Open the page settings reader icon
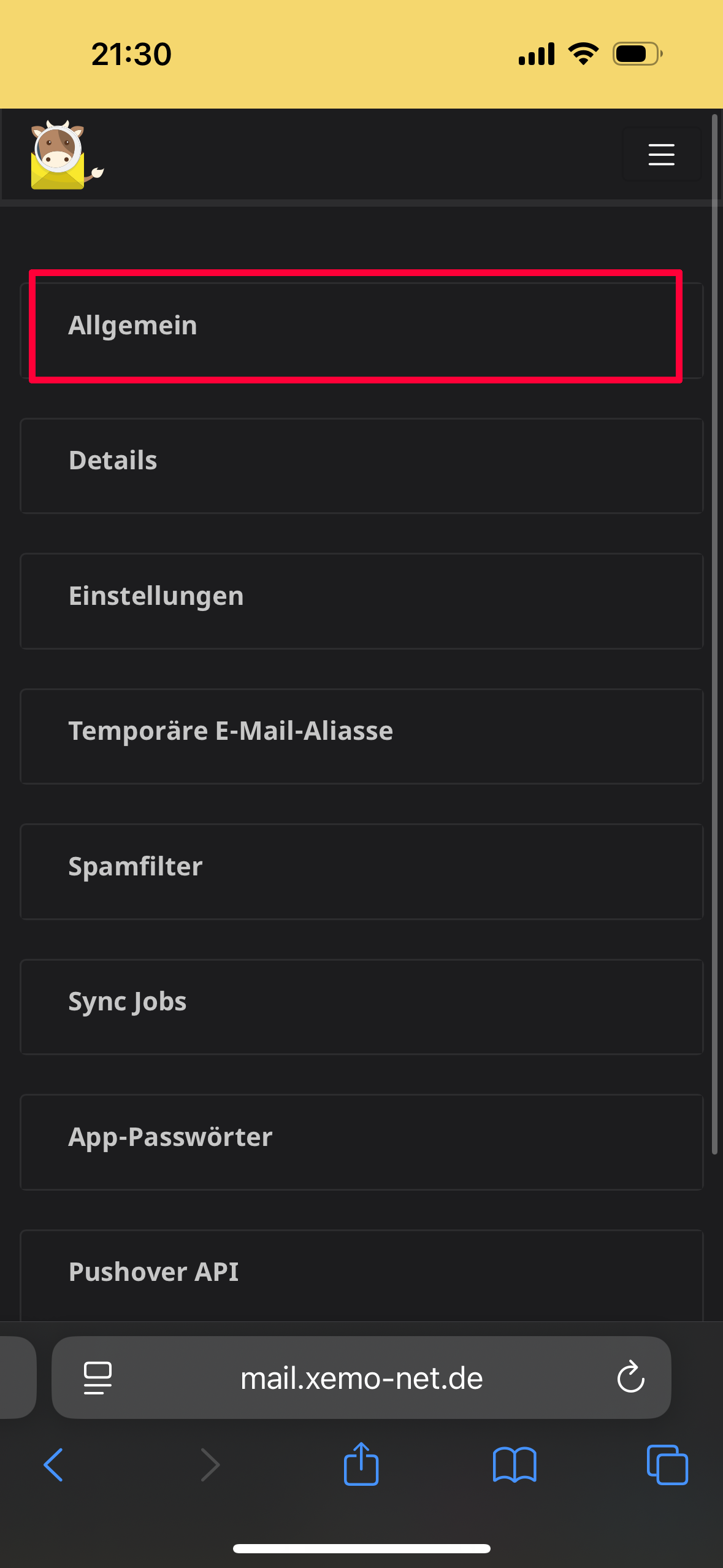The height and width of the screenshot is (1568, 723). click(98, 1378)
